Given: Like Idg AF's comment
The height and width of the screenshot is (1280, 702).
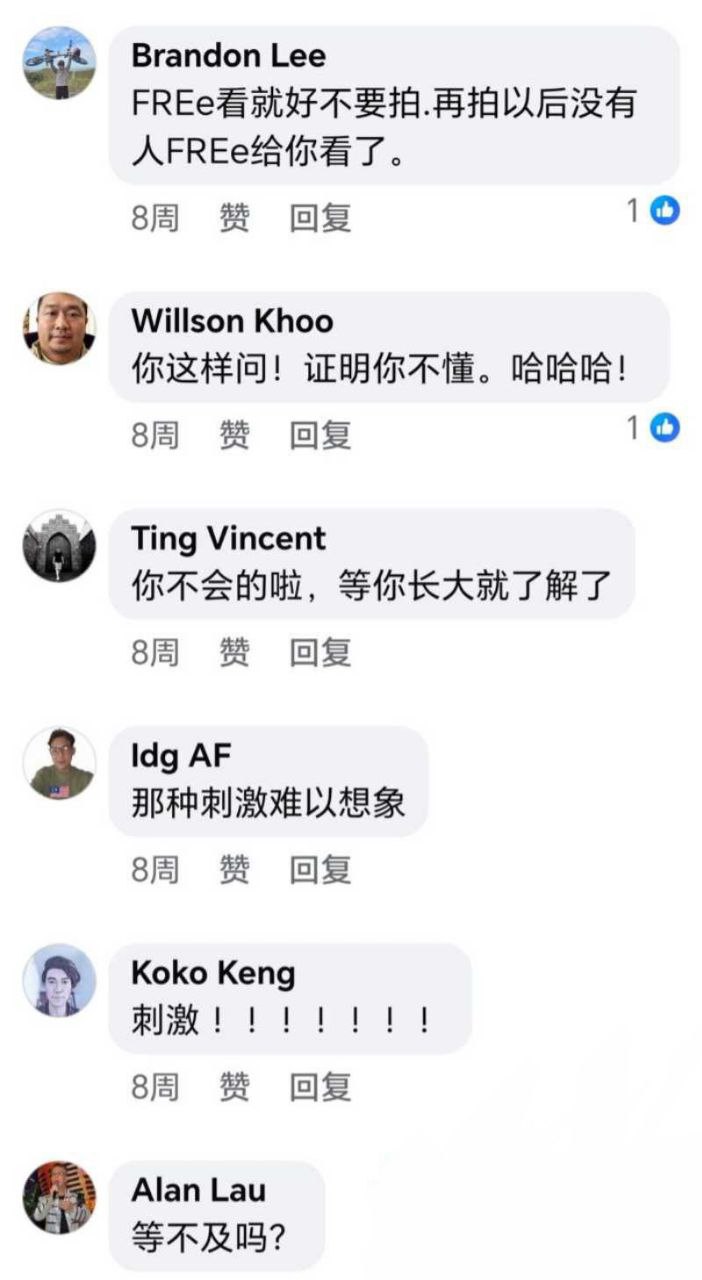Looking at the screenshot, I should click(x=234, y=870).
